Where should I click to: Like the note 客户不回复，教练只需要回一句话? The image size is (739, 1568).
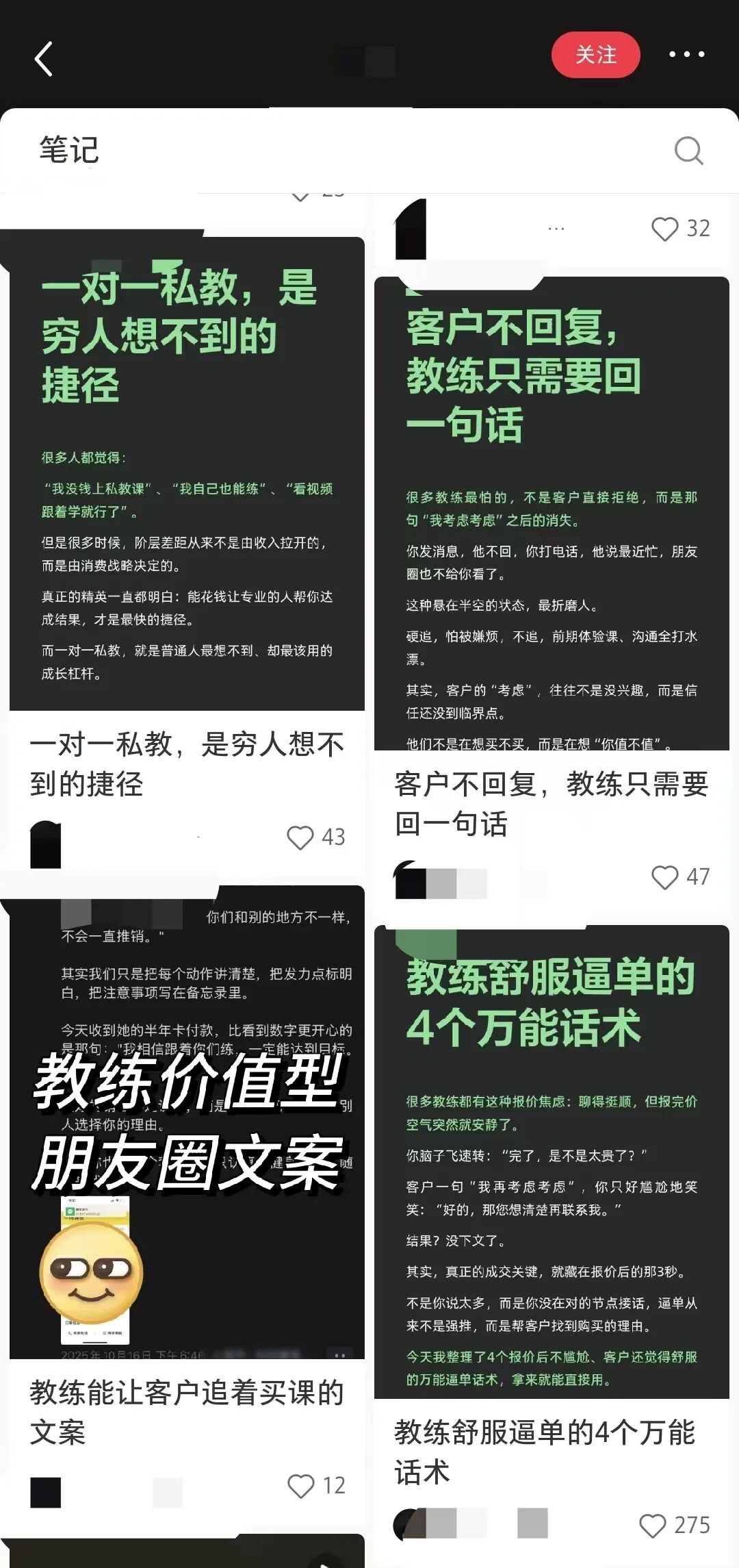click(664, 877)
